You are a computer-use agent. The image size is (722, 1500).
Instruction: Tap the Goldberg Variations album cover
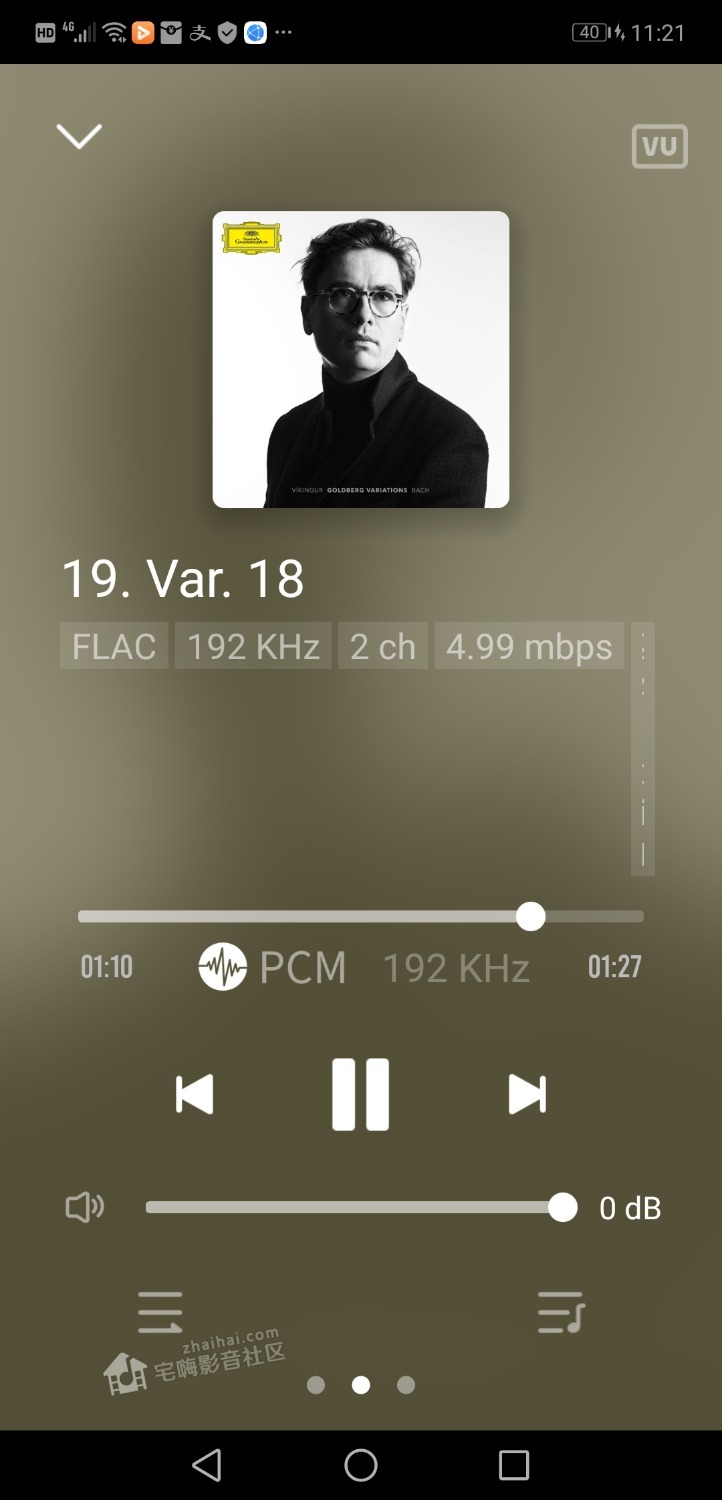point(361,359)
